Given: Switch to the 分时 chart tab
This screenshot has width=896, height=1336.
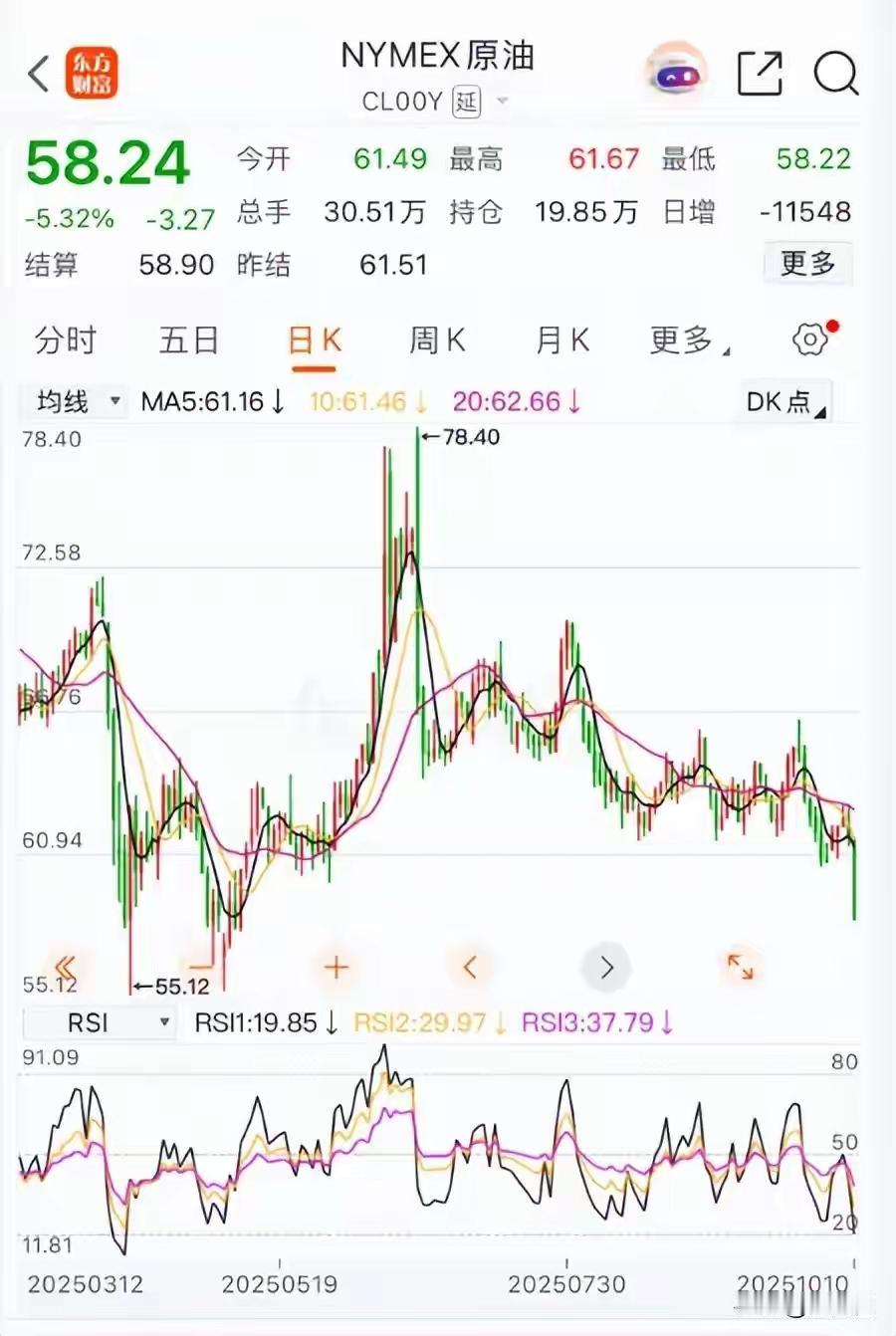Looking at the screenshot, I should (x=66, y=340).
